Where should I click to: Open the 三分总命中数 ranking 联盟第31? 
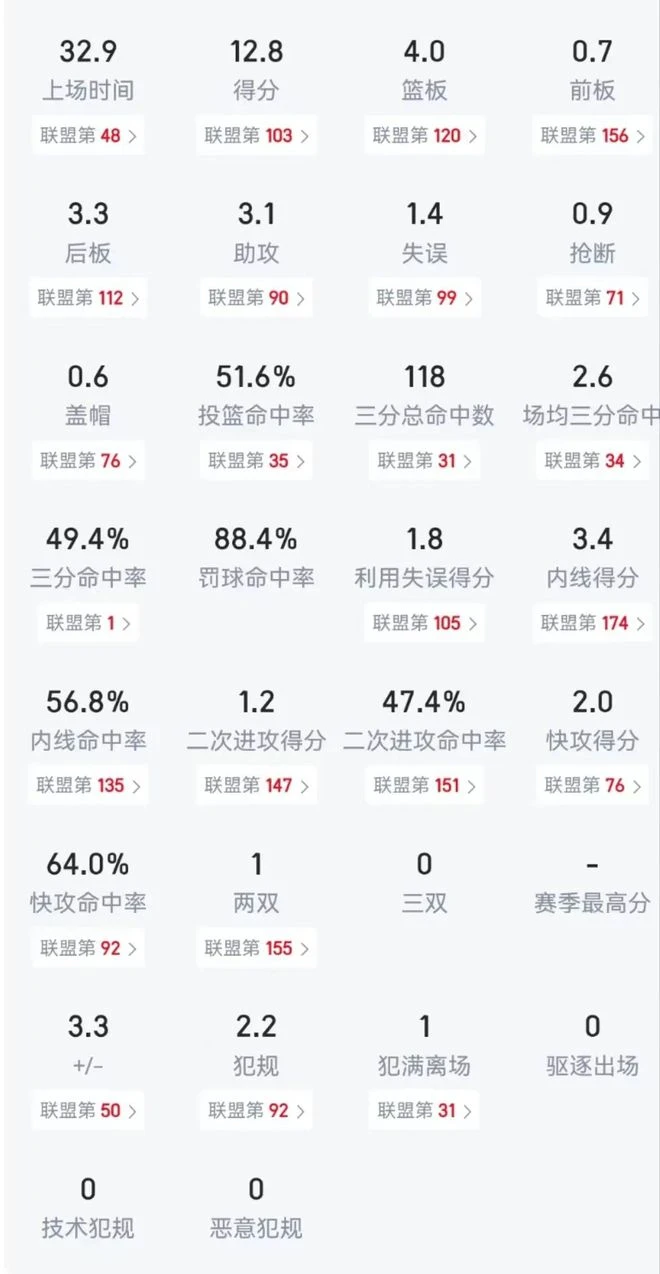point(425,461)
